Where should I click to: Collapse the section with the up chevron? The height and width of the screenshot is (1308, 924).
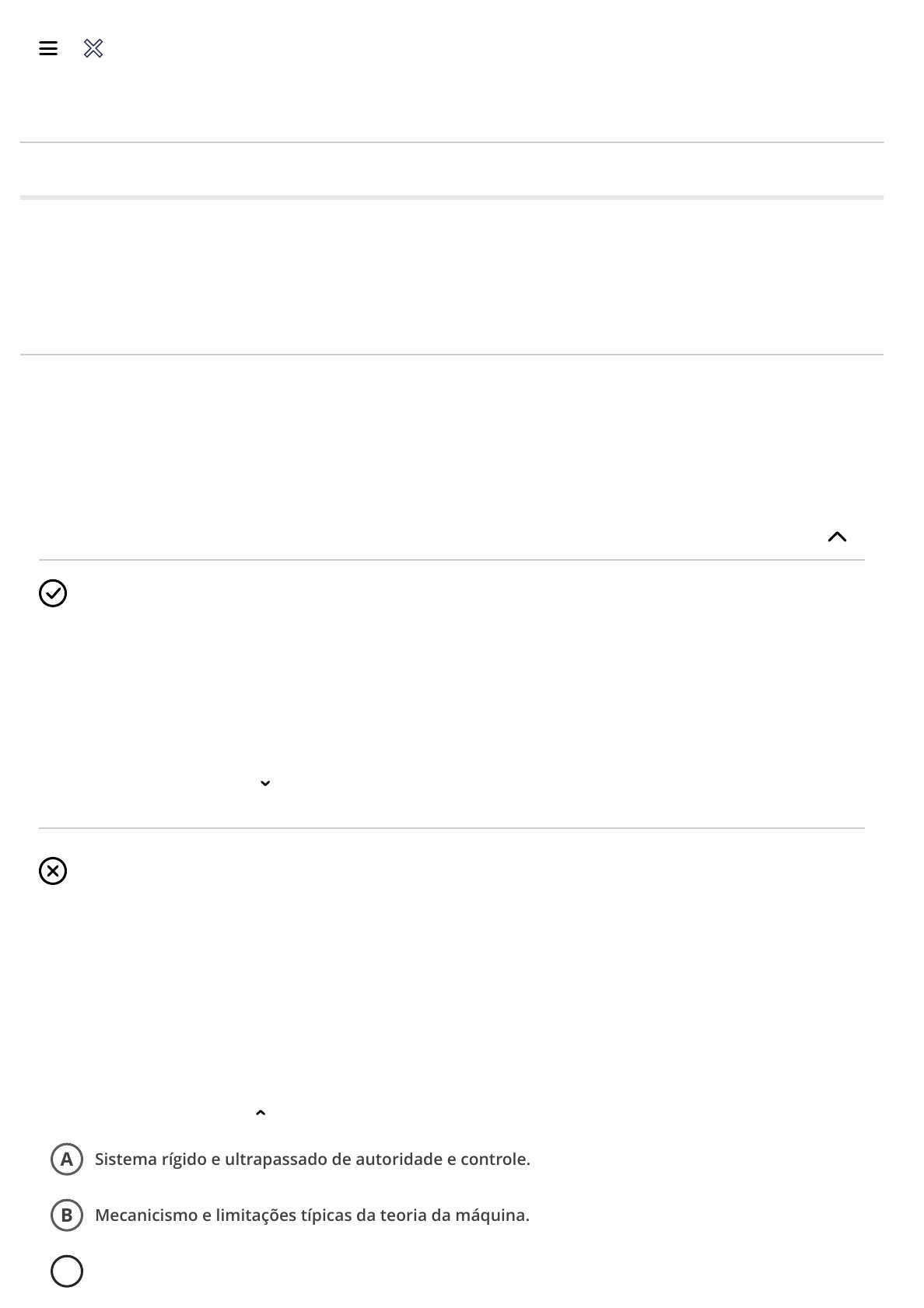837,537
